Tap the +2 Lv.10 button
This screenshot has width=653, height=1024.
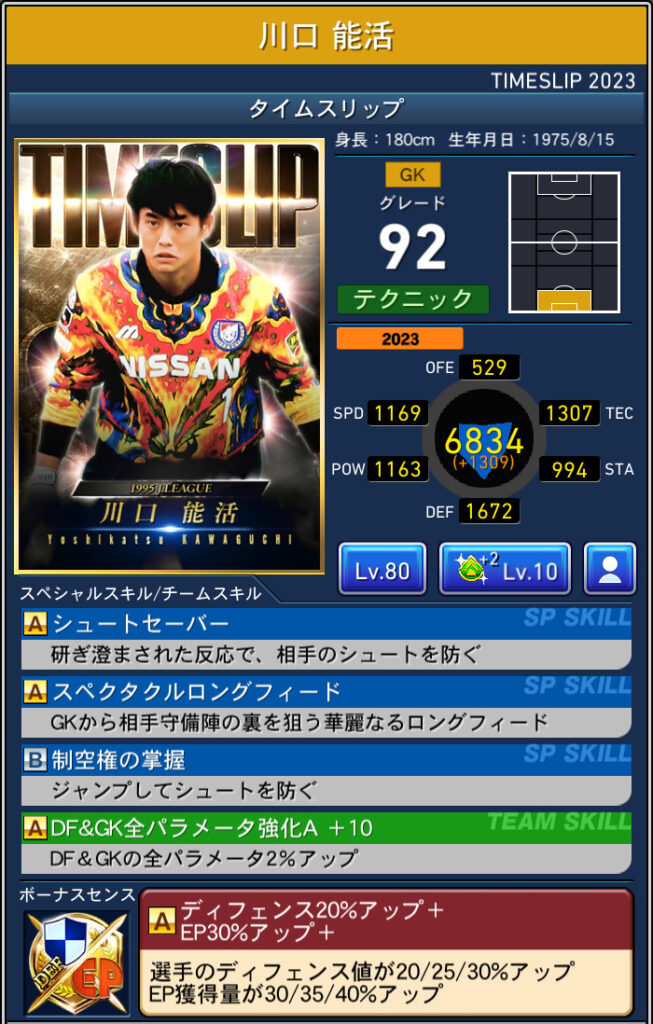[505, 570]
